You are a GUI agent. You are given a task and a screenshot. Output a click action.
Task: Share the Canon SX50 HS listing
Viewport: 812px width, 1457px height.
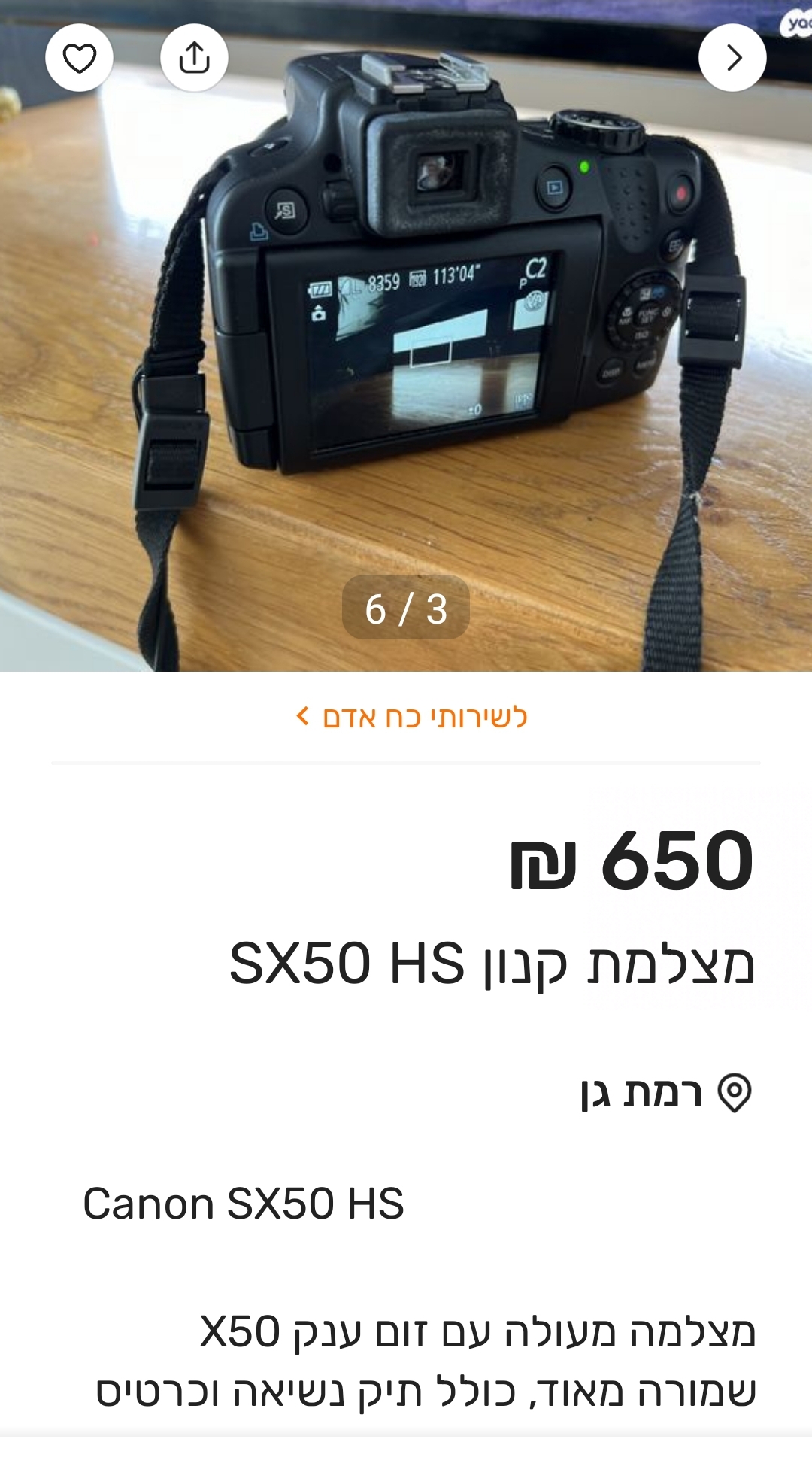pos(194,58)
